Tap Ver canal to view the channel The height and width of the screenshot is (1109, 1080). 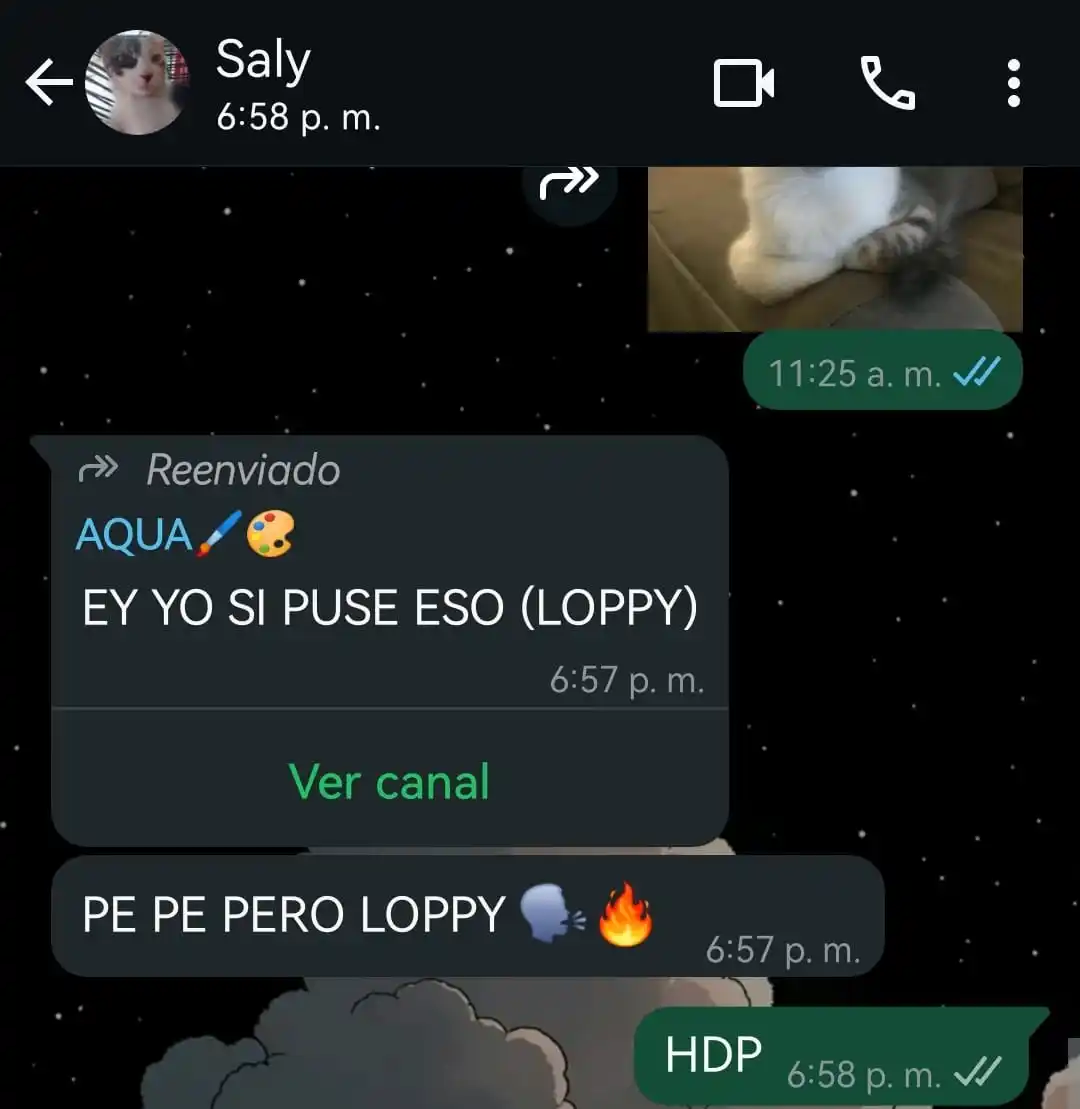tap(389, 781)
